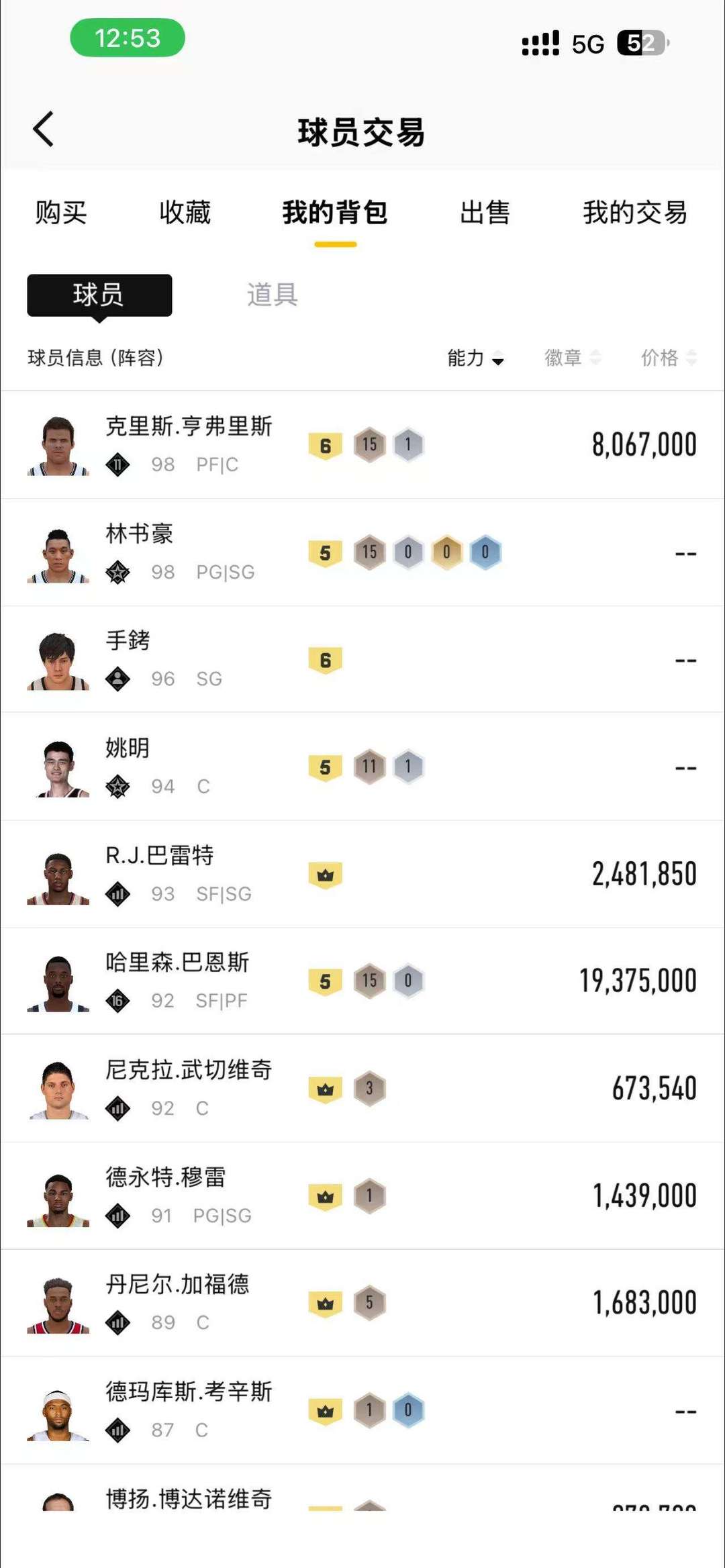Sort the list by 徽章
725x1568 pixels.
click(572, 358)
